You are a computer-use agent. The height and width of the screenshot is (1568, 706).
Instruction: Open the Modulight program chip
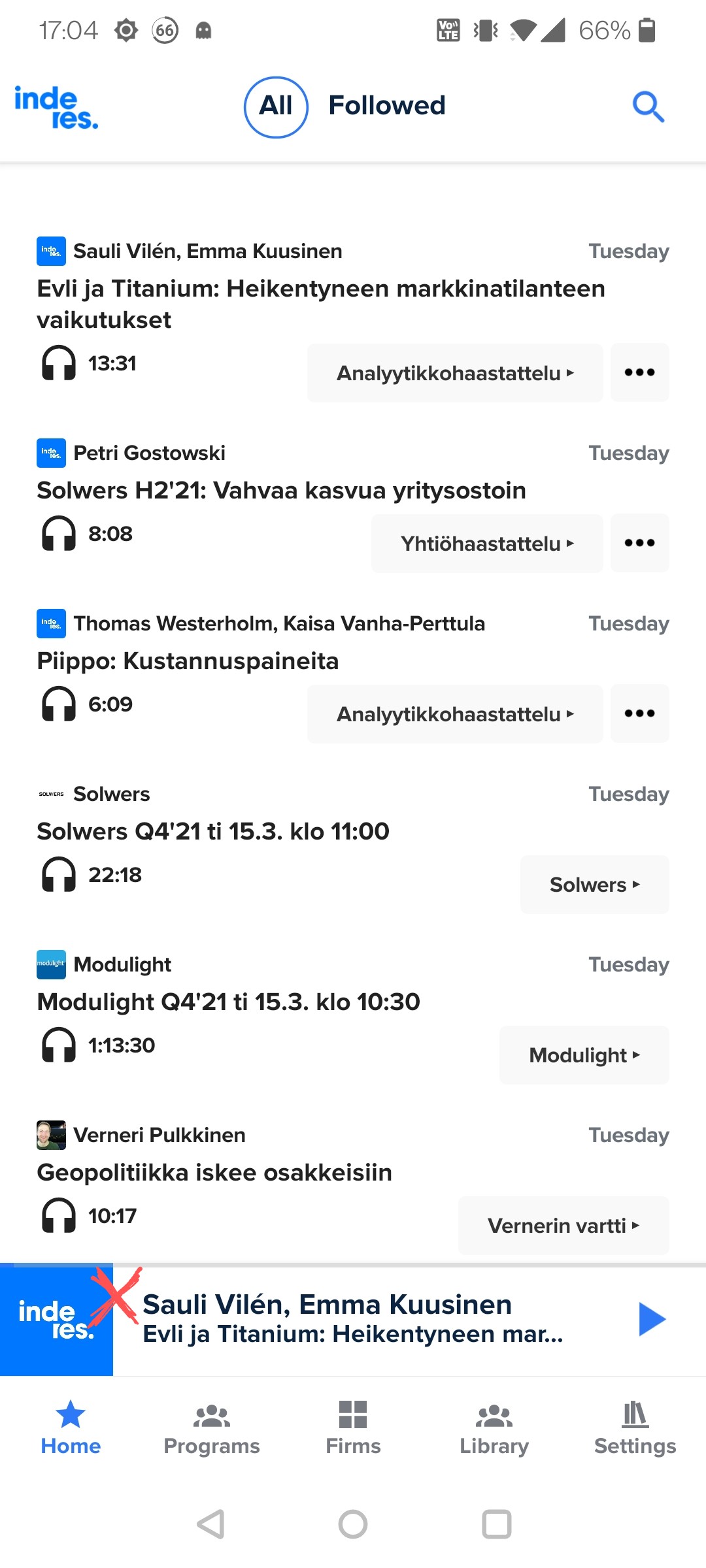[x=584, y=1055]
